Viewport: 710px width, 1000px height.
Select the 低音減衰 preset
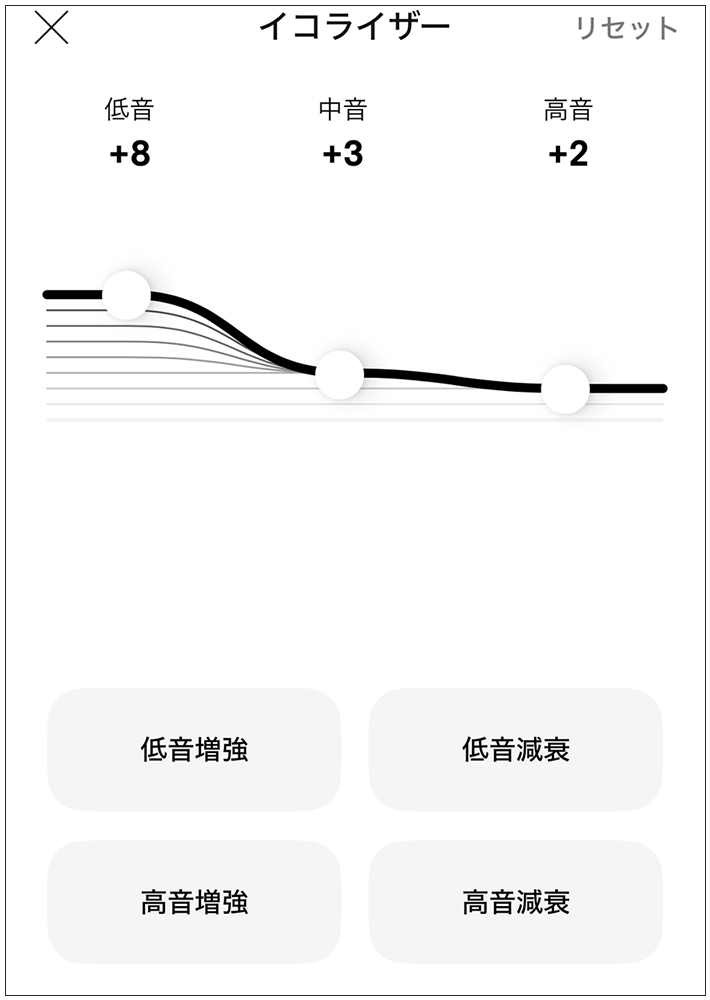click(x=516, y=749)
